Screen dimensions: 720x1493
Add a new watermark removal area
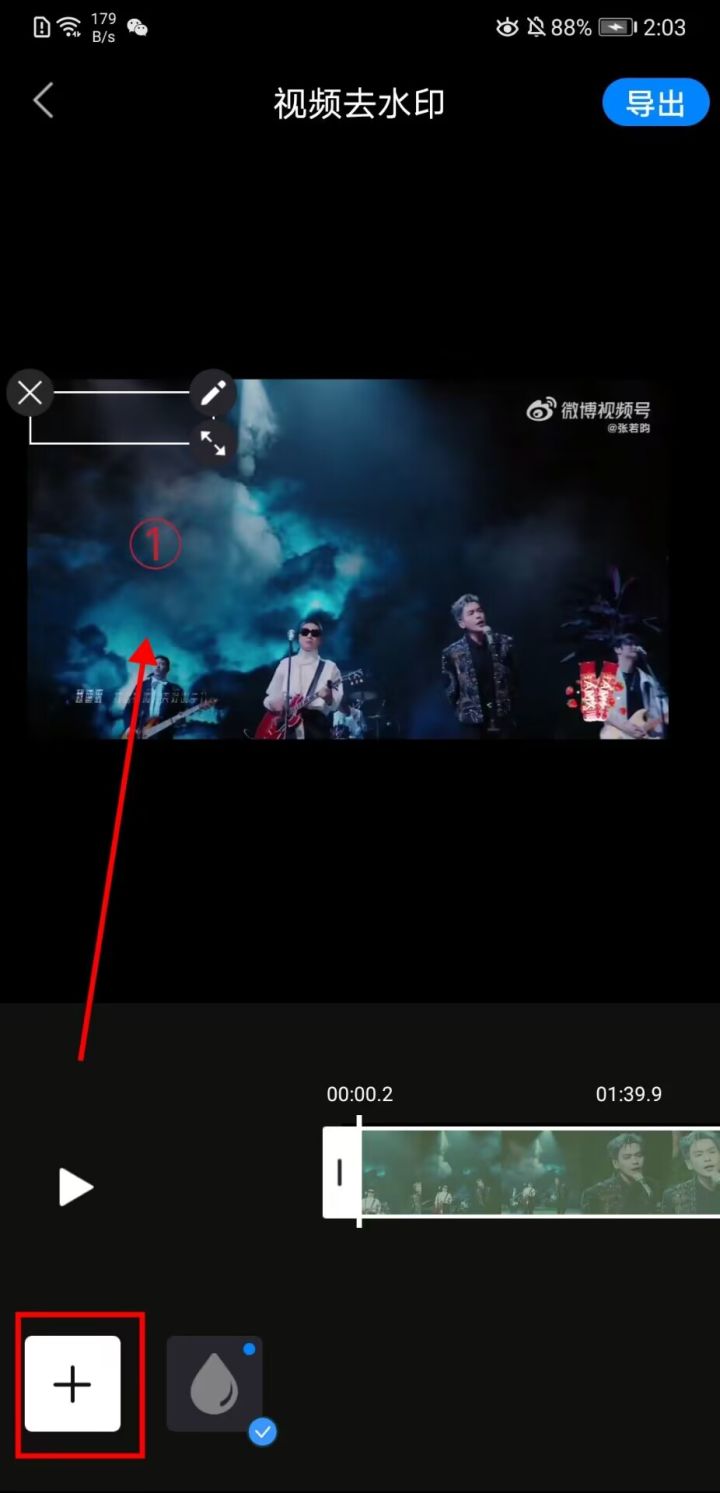tap(73, 1384)
